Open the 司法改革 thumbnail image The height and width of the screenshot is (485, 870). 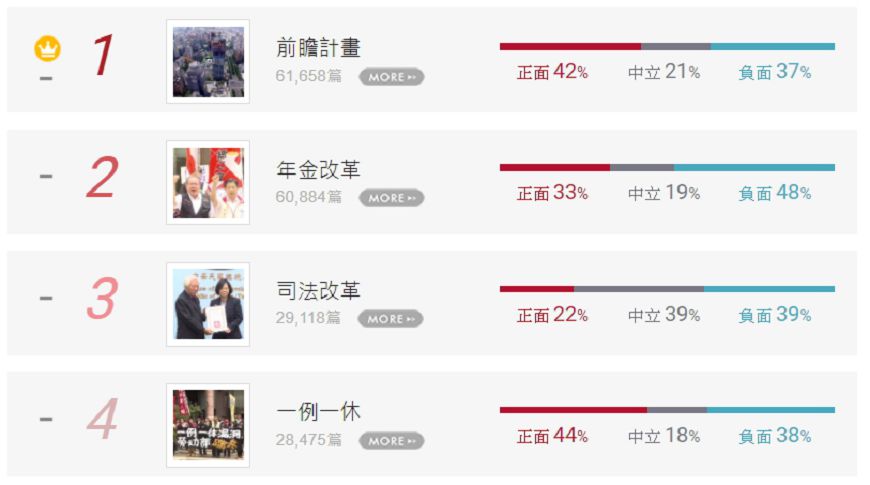208,304
